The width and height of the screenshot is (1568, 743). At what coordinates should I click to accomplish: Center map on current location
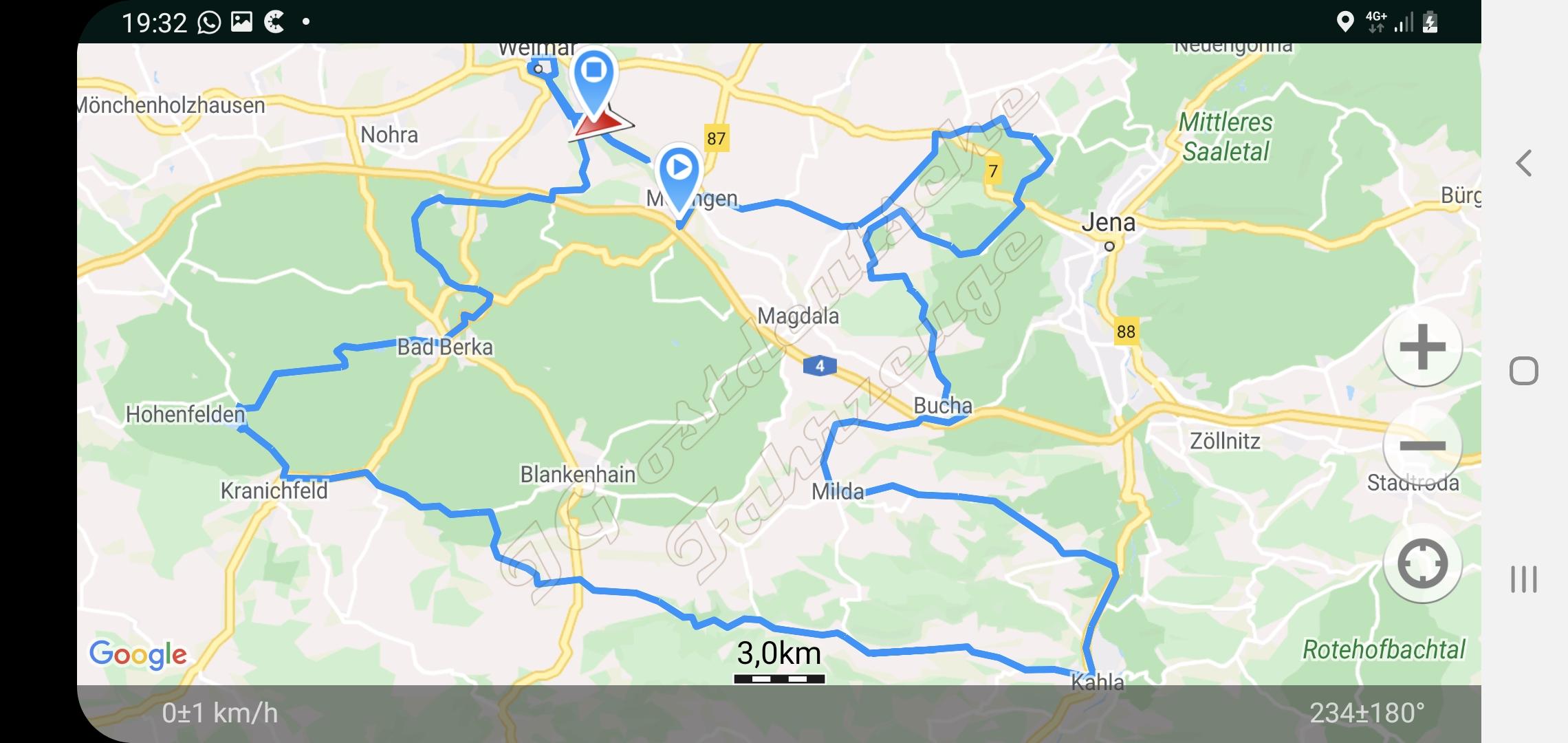pos(1422,564)
